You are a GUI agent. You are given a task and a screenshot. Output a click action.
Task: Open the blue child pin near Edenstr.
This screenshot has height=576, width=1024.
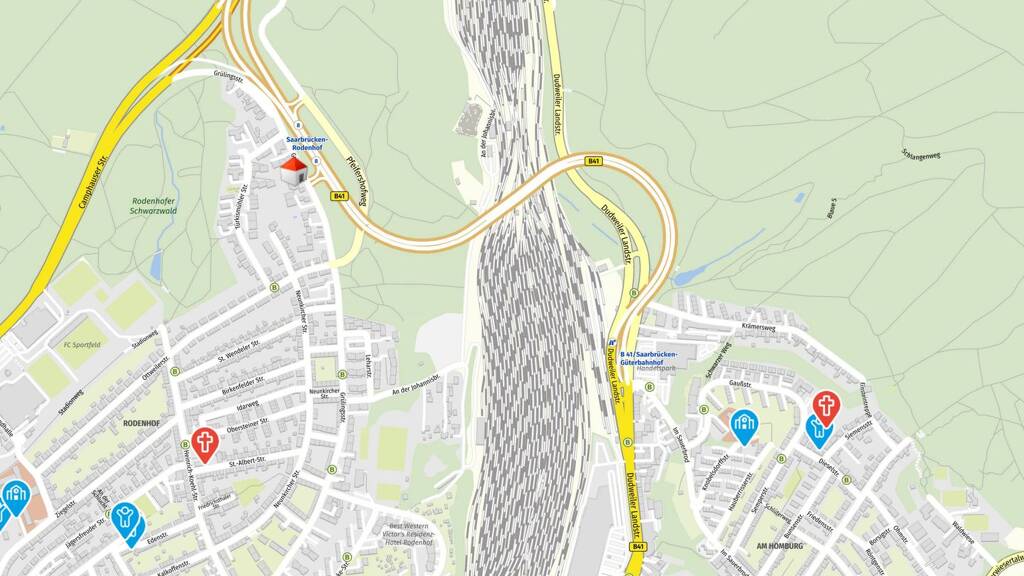(x=127, y=518)
